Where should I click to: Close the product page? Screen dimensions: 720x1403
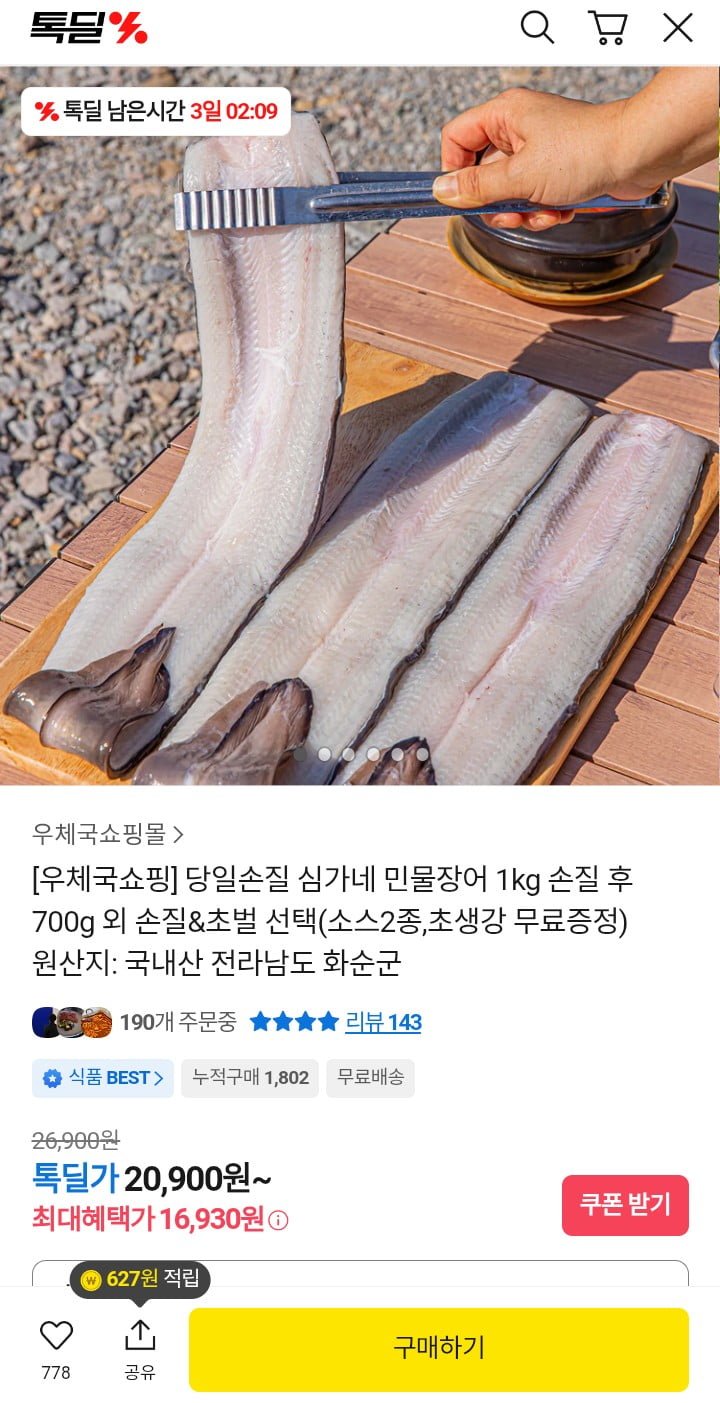point(678,27)
